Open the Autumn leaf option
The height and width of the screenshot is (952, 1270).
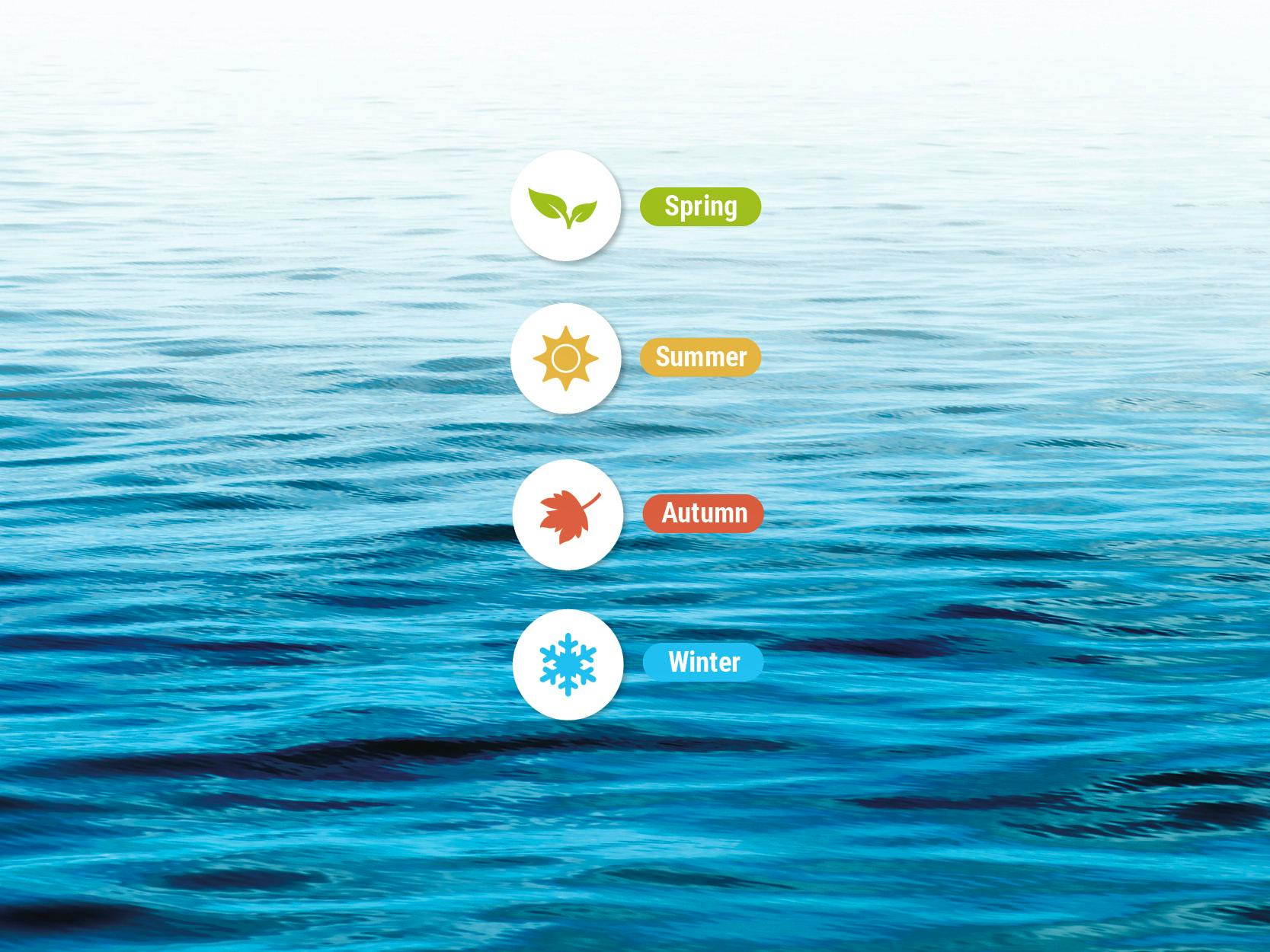click(567, 514)
